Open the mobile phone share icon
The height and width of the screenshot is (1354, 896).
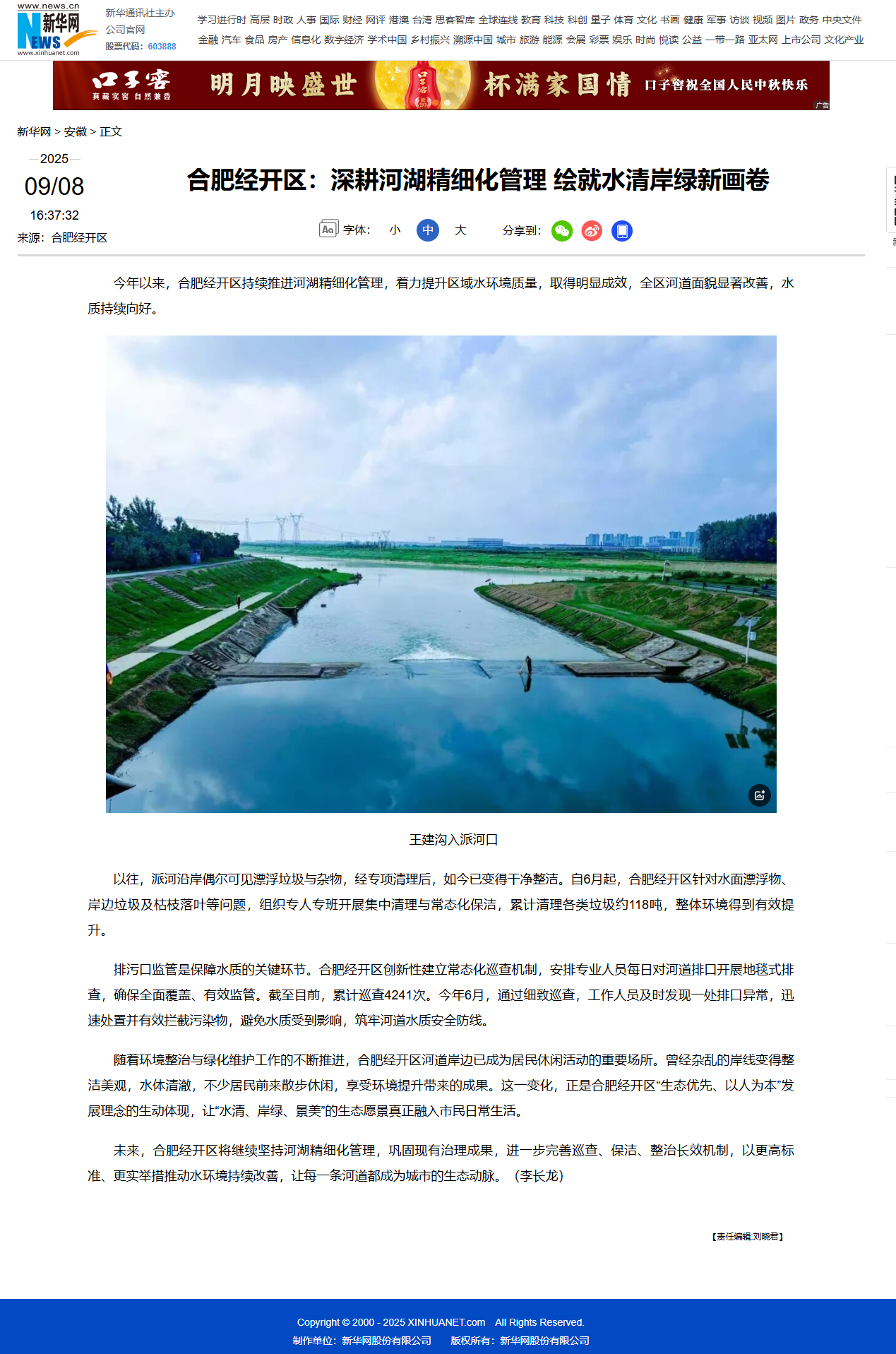[621, 231]
